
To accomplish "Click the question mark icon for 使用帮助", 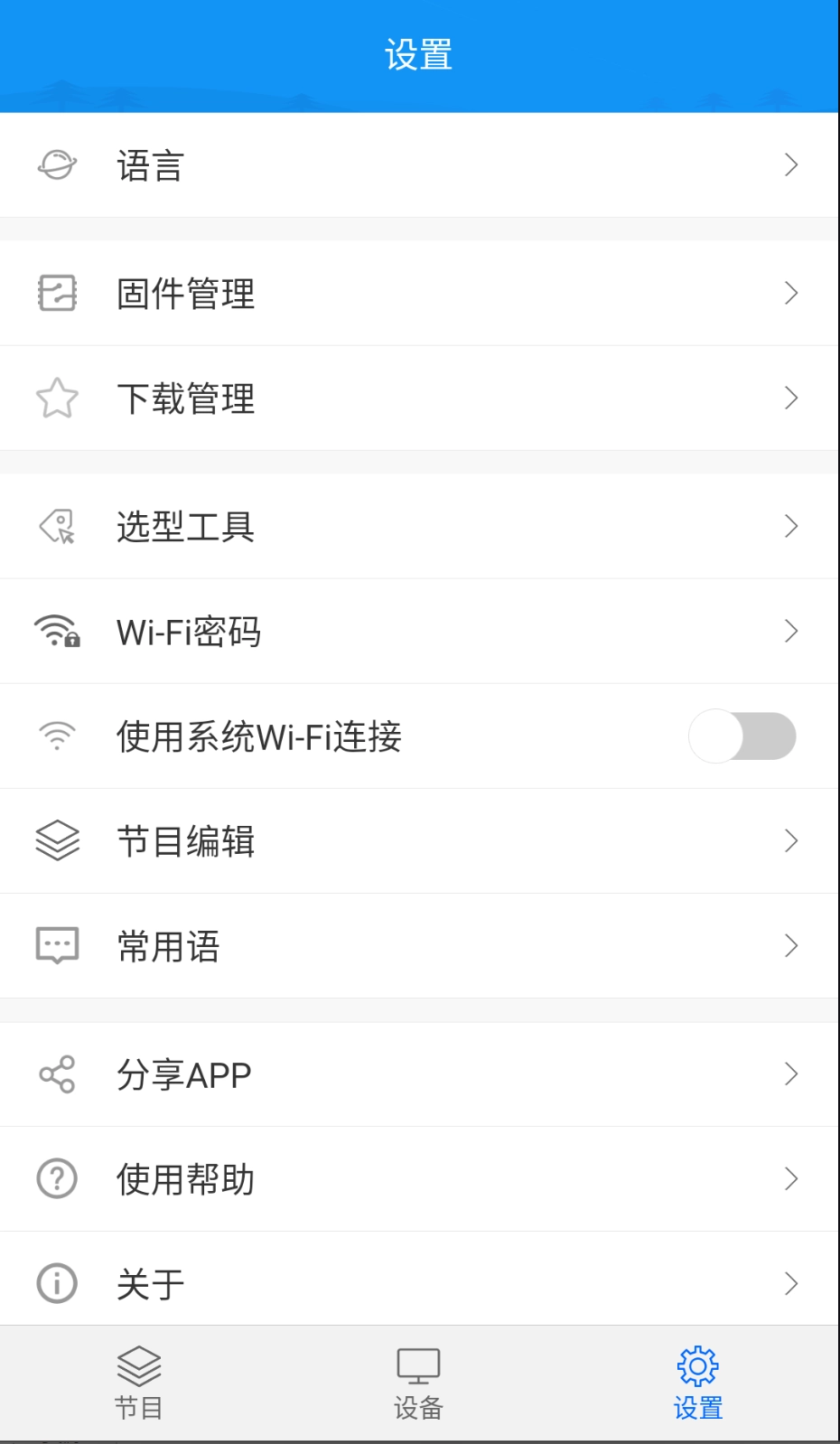I will tap(56, 1179).
